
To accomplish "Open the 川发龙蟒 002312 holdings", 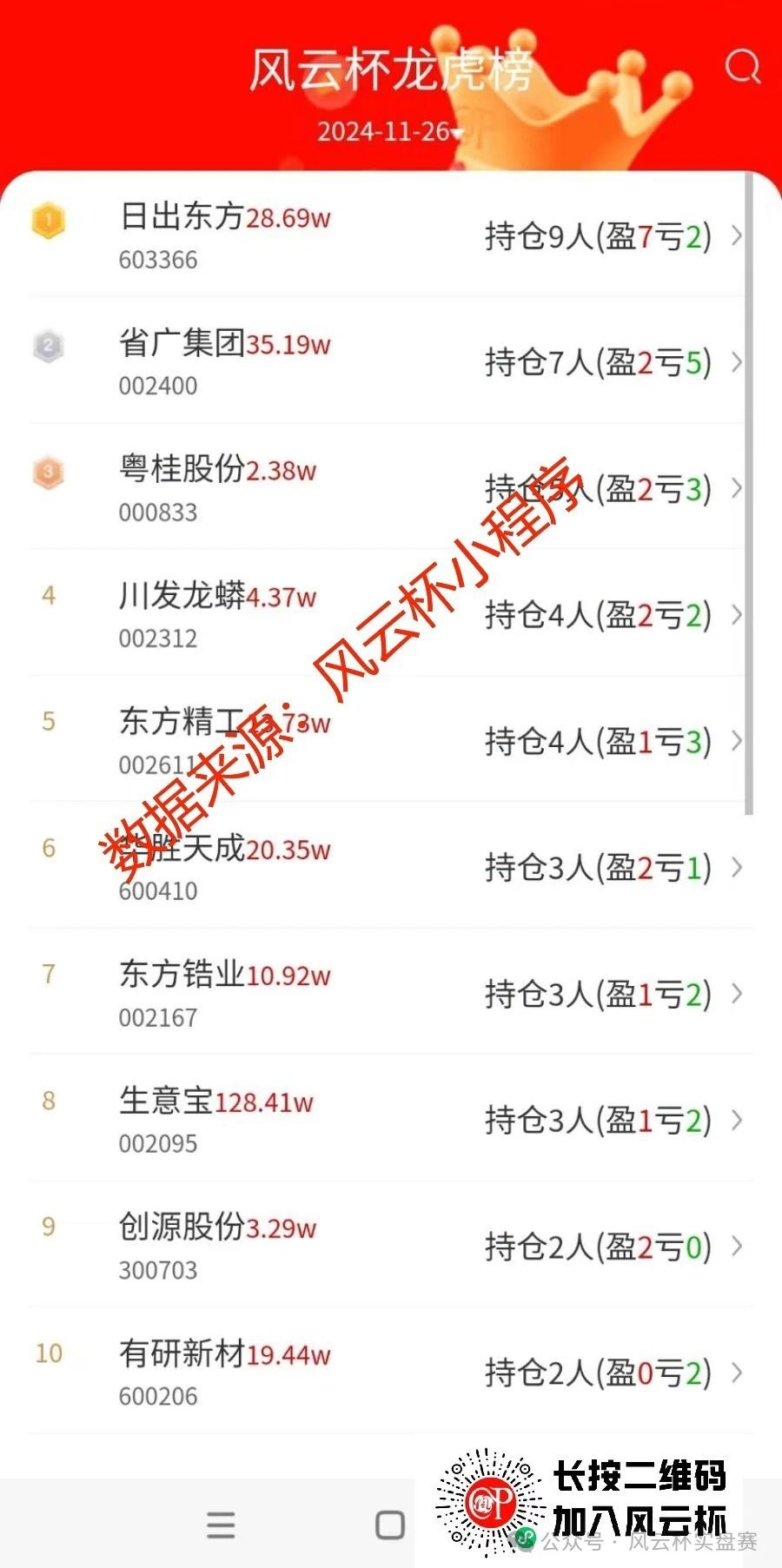I will point(389,615).
